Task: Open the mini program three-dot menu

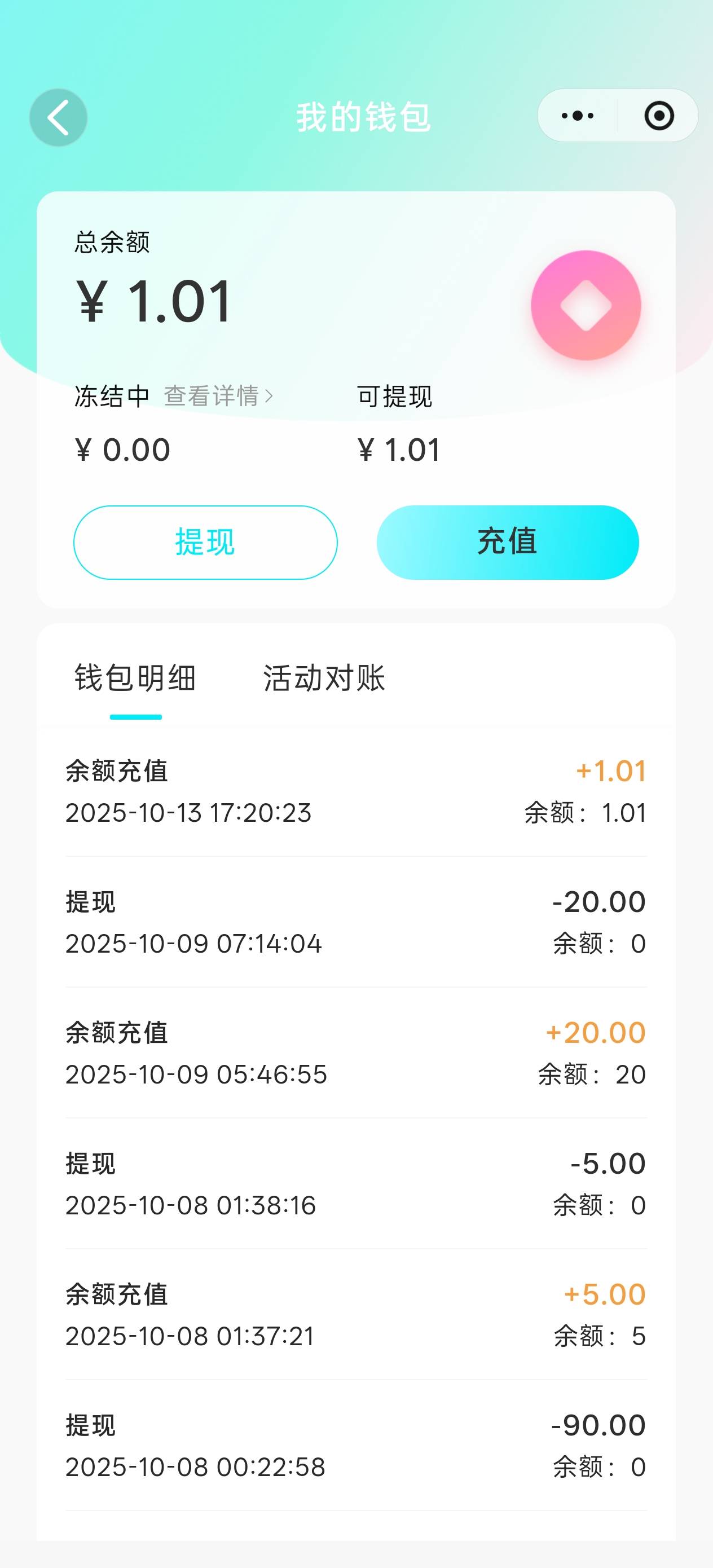Action: pos(577,116)
